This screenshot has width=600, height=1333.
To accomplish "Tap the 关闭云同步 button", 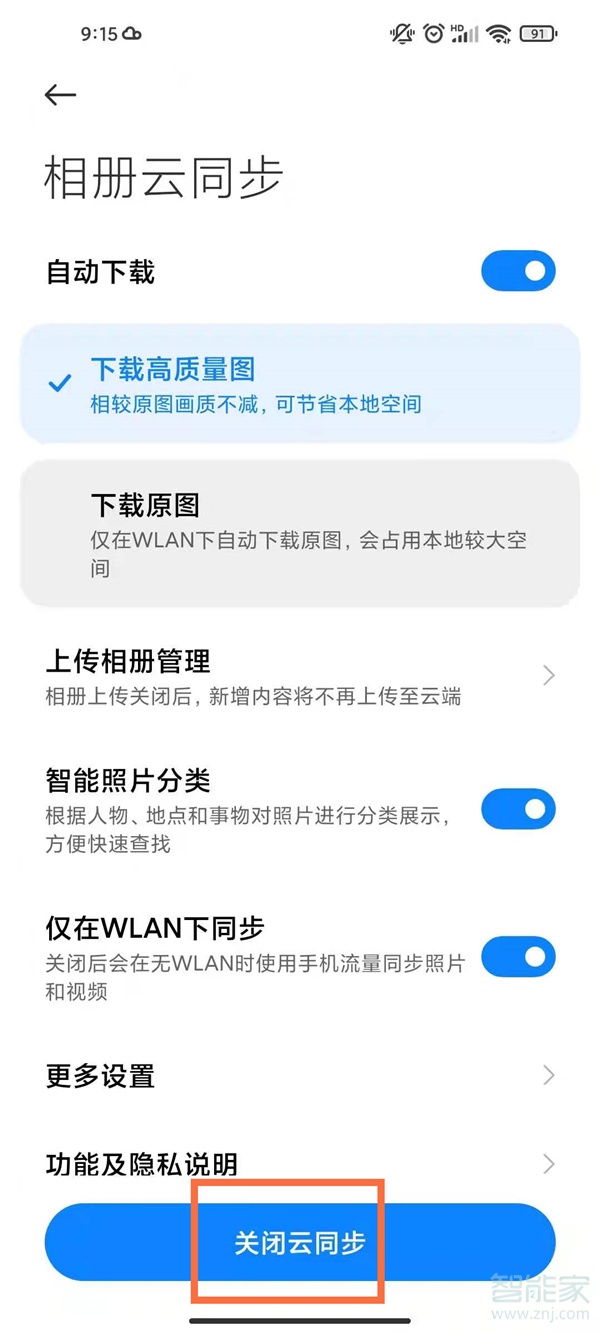I will click(x=300, y=1243).
